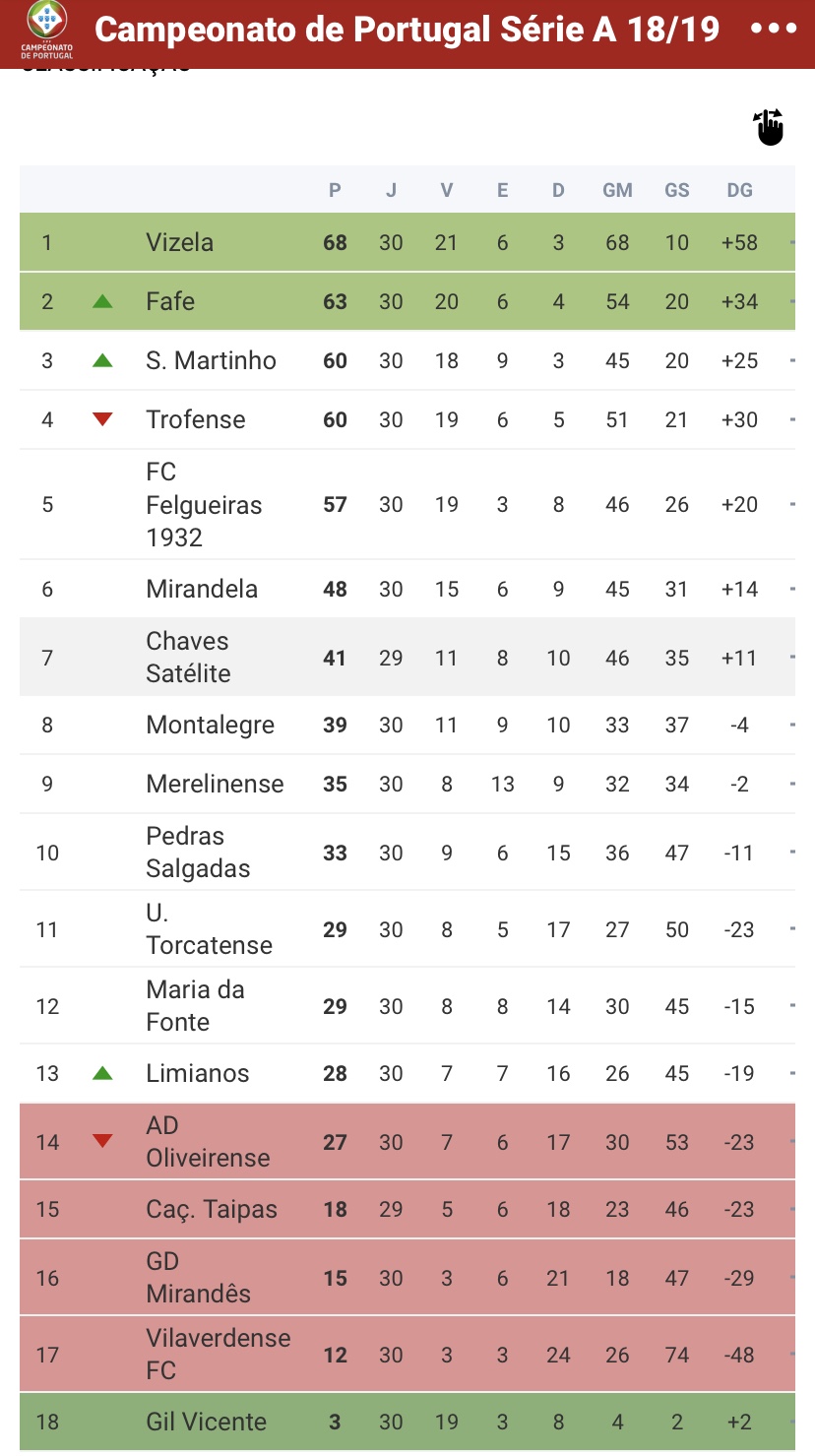Viewport: 815px width, 1456px height.
Task: Open U. Torcatense team row
Action: point(407,929)
